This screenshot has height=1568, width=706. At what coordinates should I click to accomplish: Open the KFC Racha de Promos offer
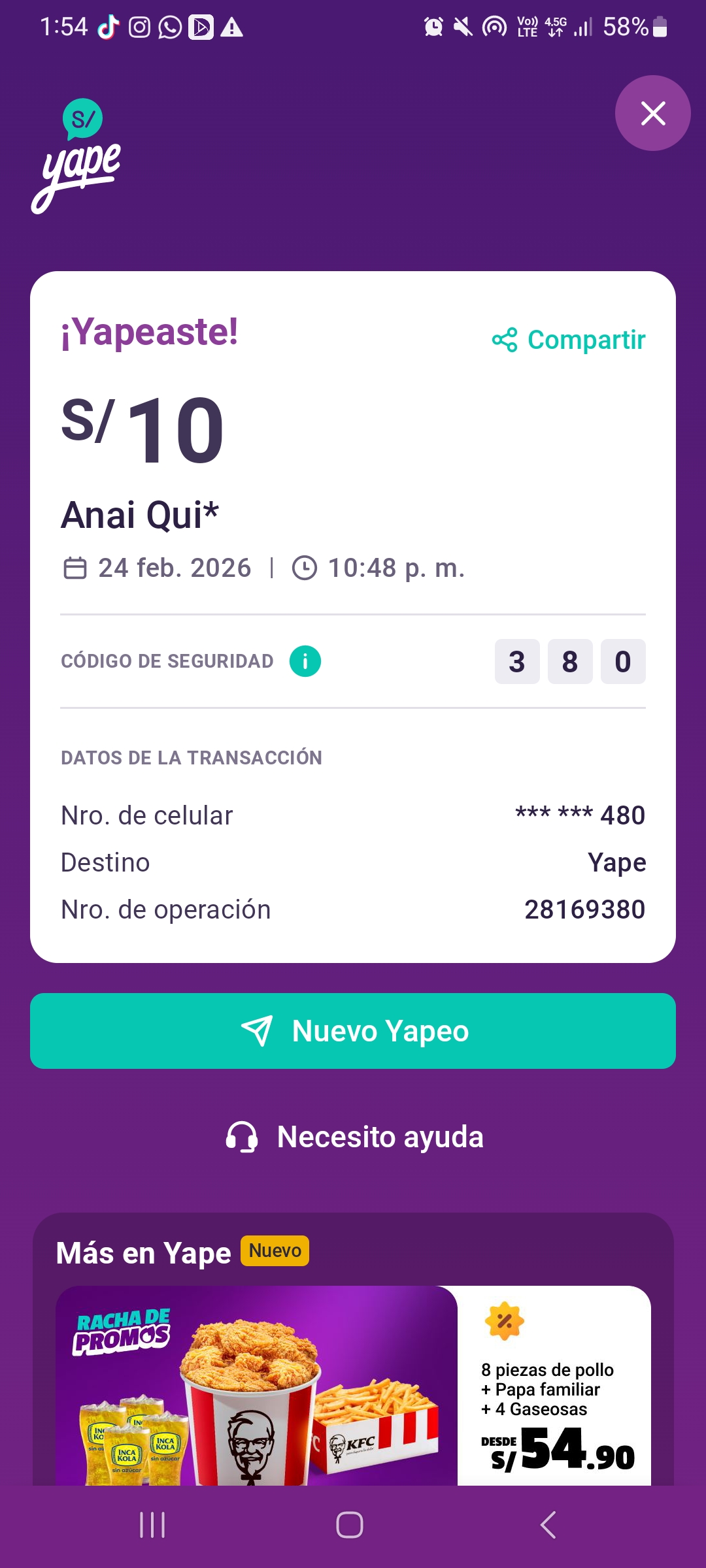tap(353, 1385)
